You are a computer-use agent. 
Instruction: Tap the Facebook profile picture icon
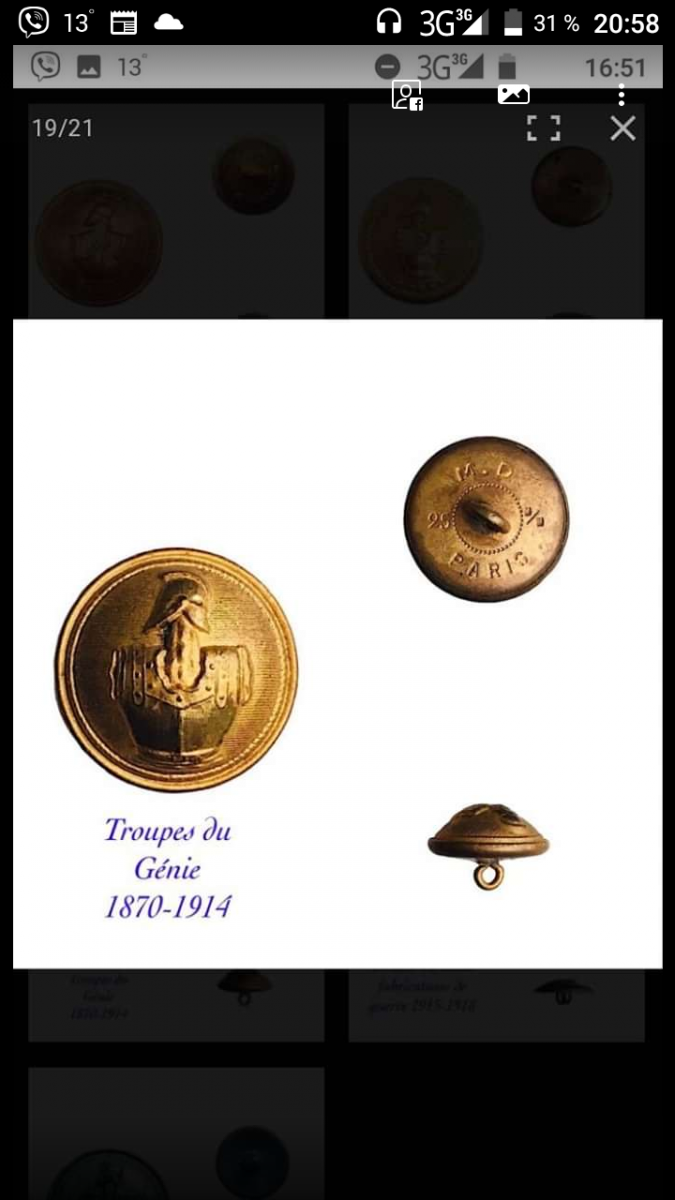(407, 95)
